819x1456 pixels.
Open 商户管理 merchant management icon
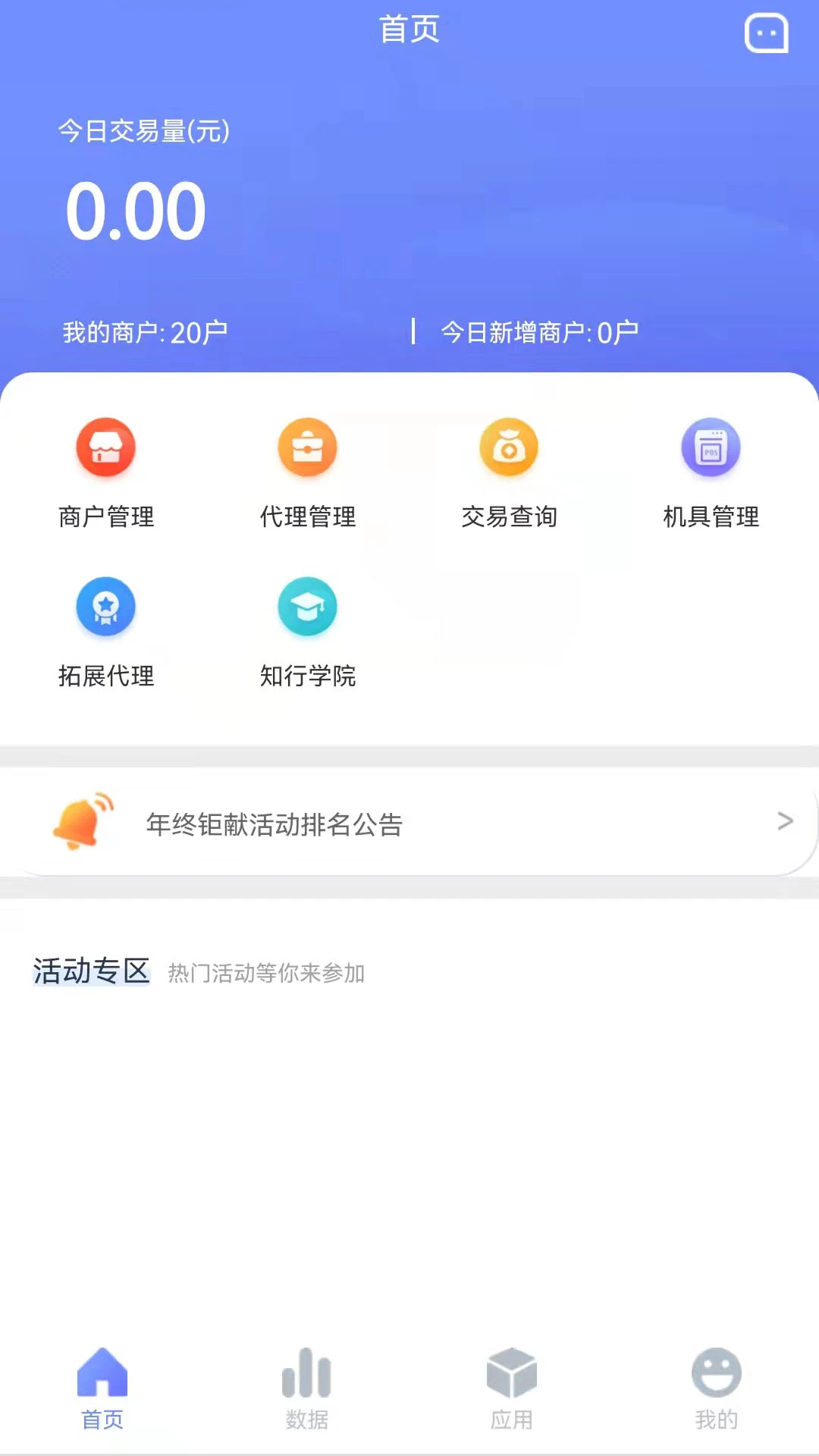click(106, 470)
